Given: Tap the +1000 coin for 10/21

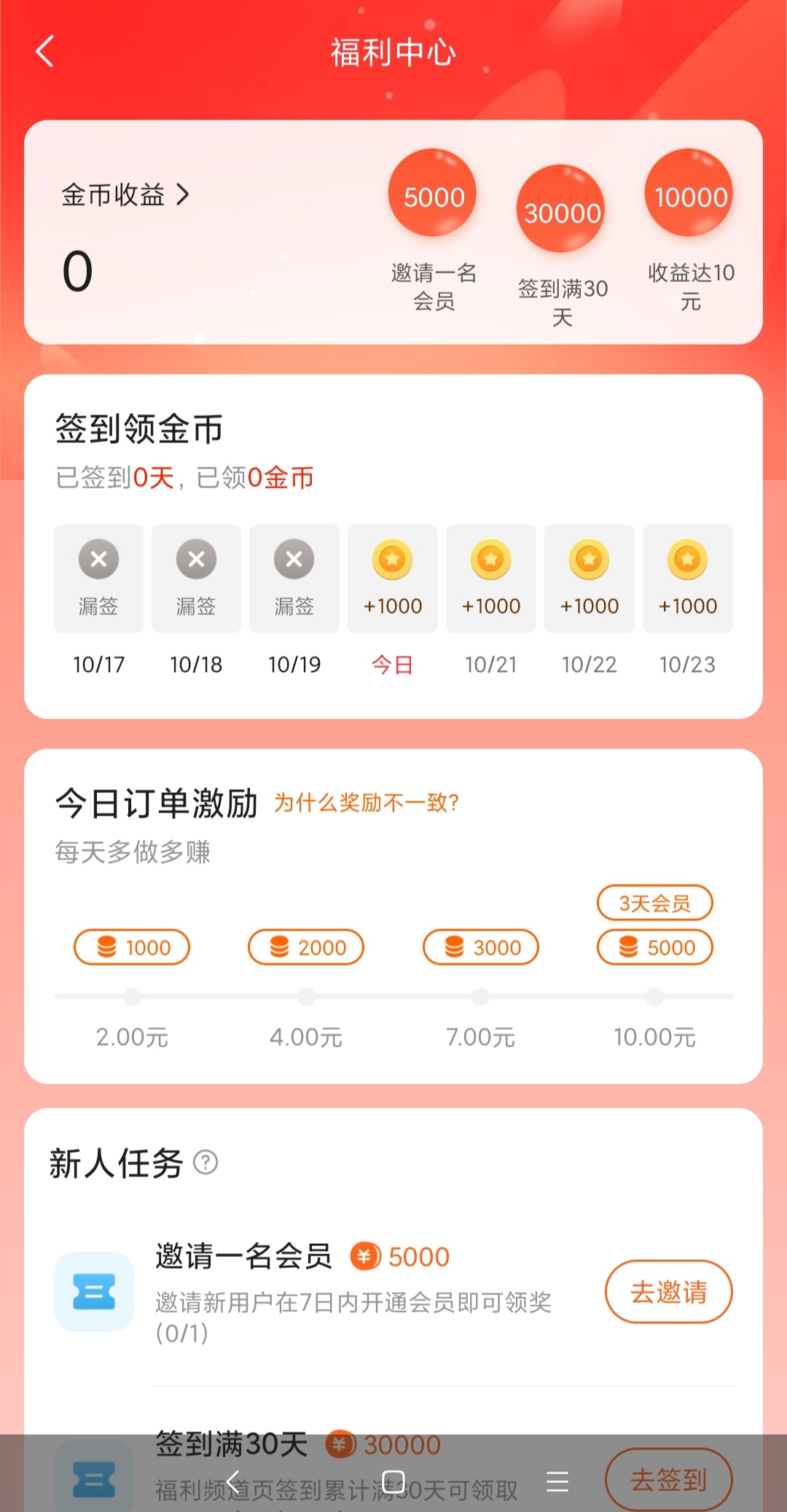Looking at the screenshot, I should [x=490, y=561].
